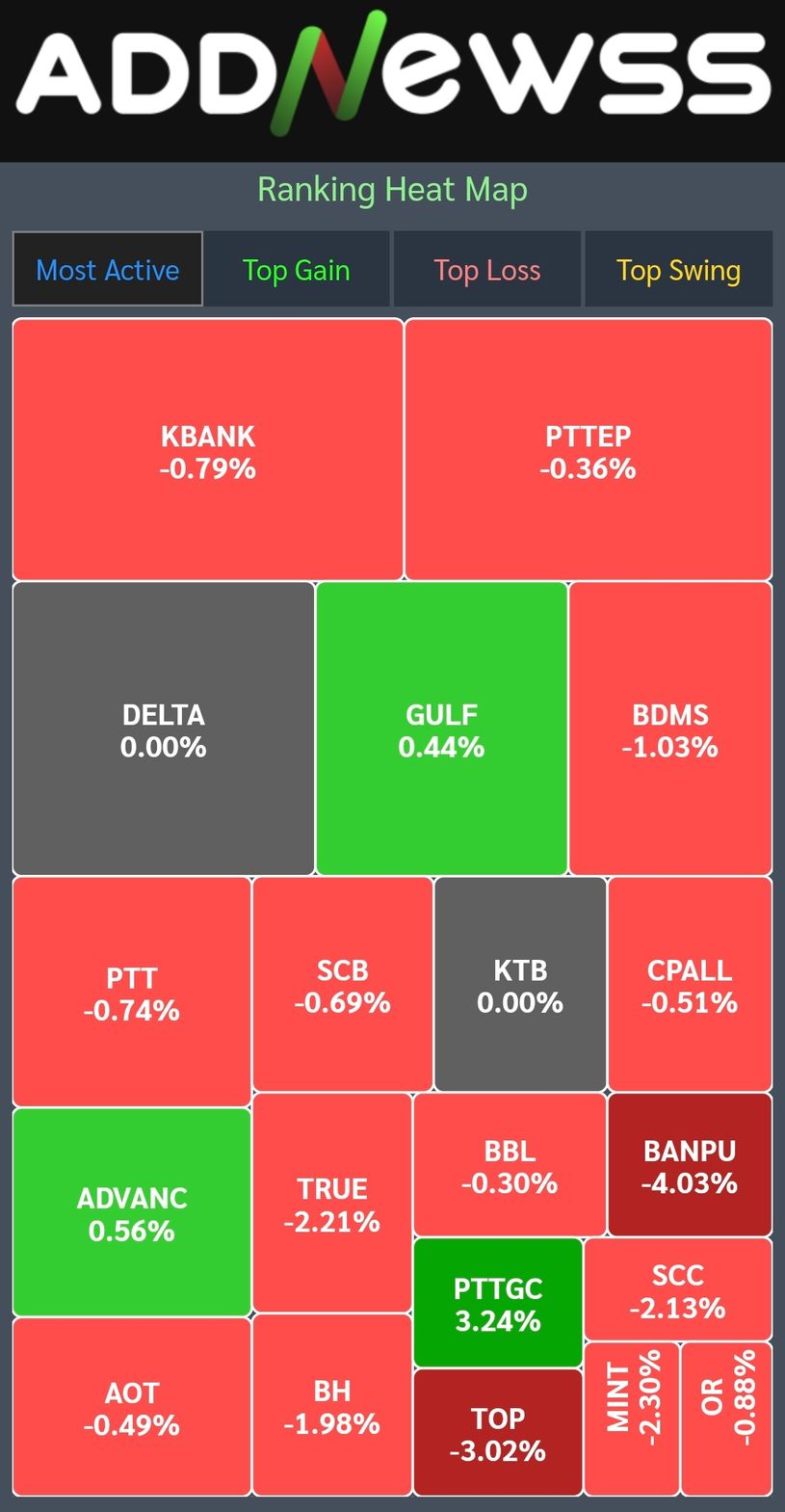The height and width of the screenshot is (1512, 785).
Task: Switch to the Top Gain tab
Action: [x=296, y=270]
